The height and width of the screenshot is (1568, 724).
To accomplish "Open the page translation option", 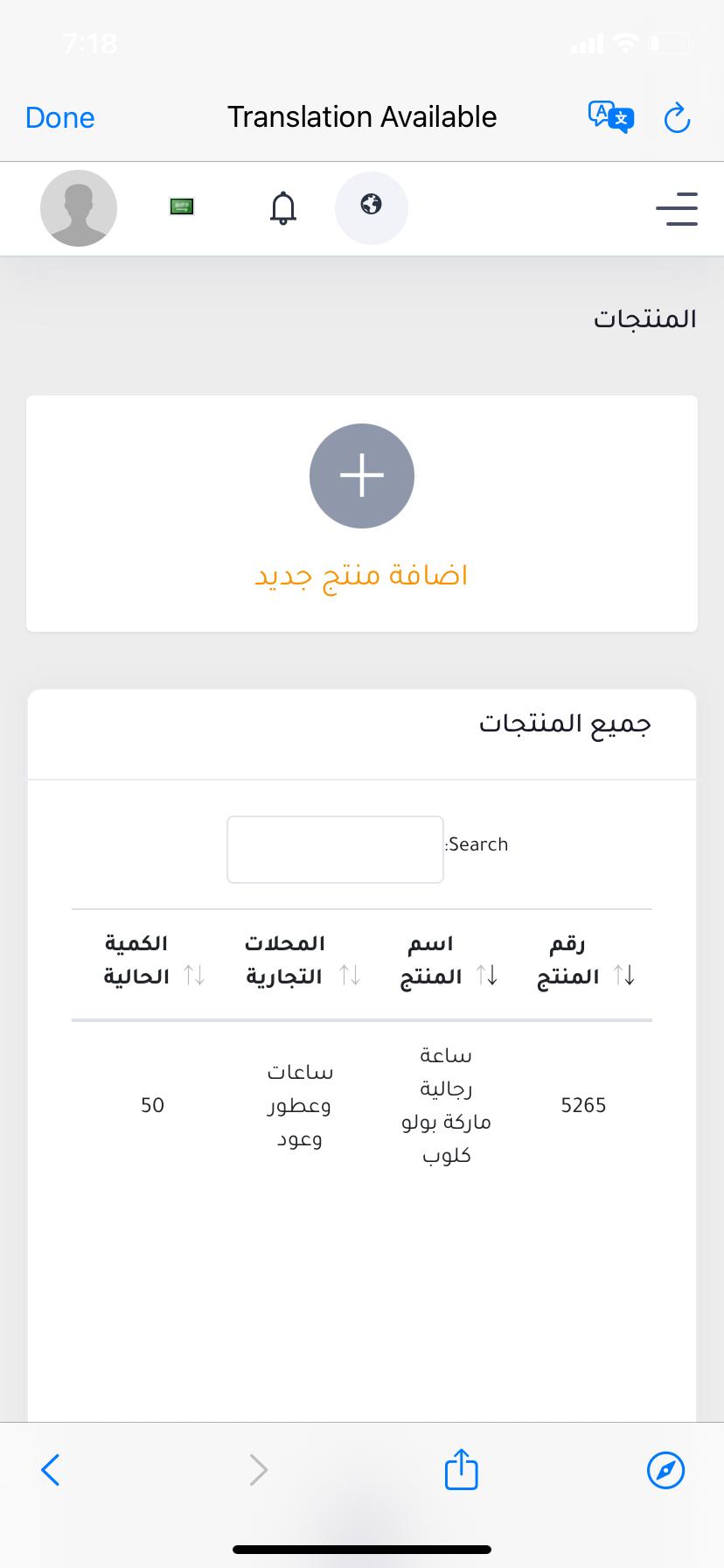I will pos(610,116).
